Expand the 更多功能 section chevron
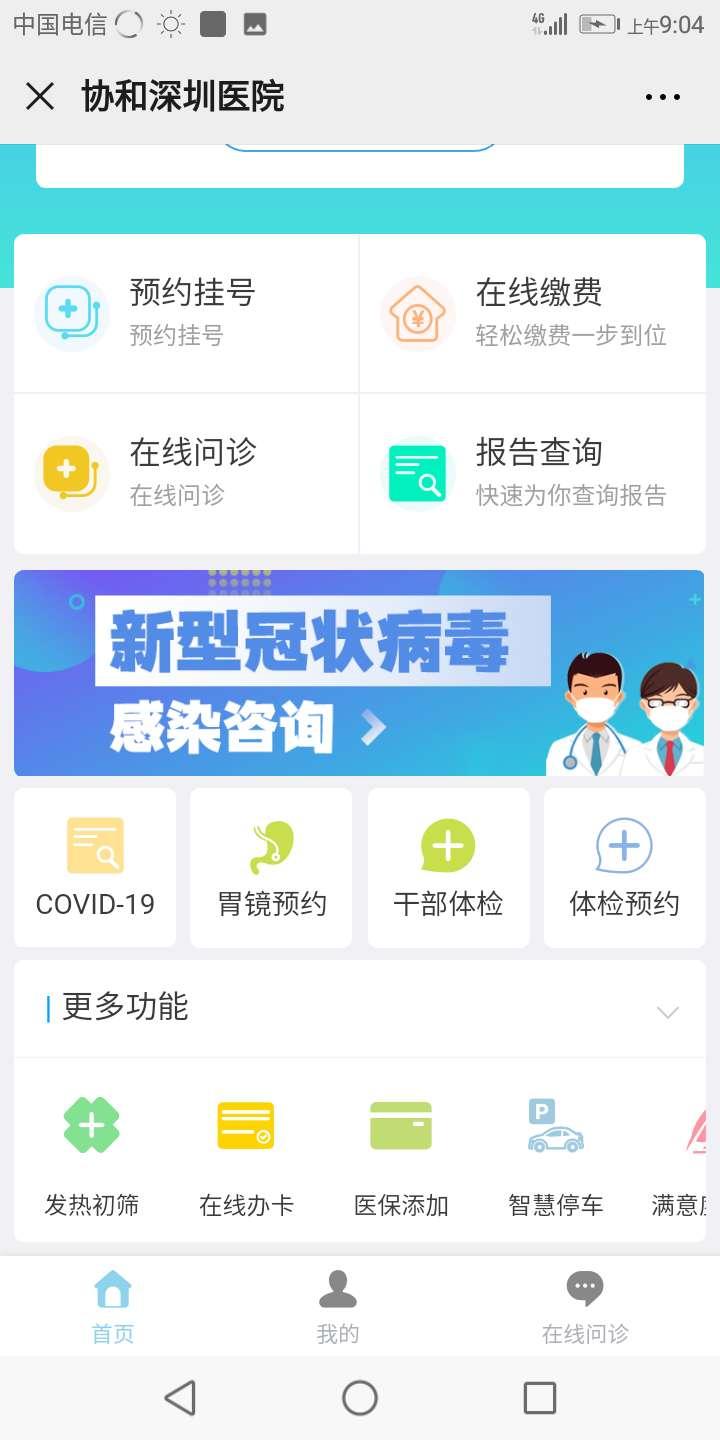Screen dimensions: 720x1440 tap(667, 1011)
